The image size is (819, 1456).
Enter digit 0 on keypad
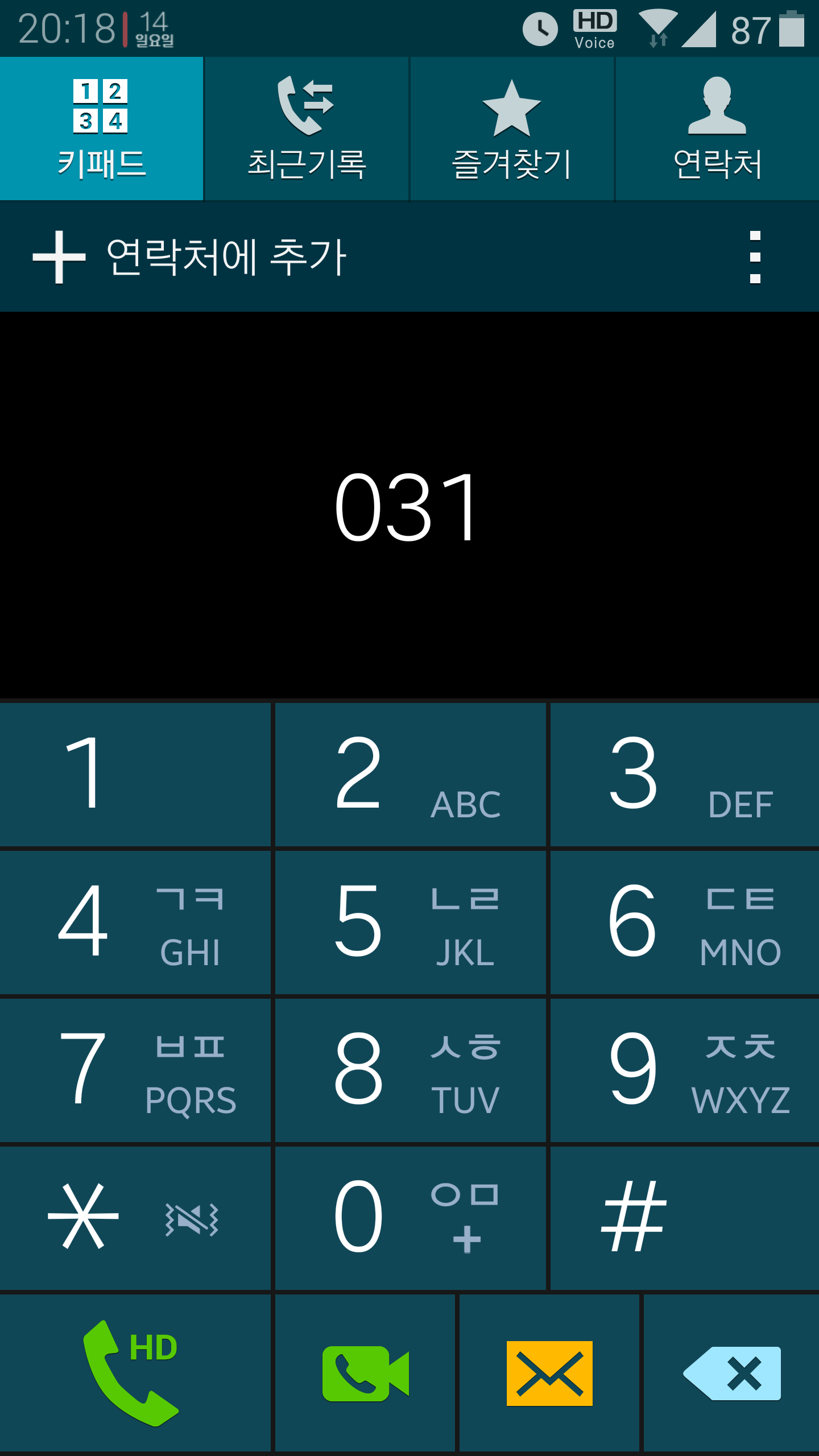tap(410, 1217)
